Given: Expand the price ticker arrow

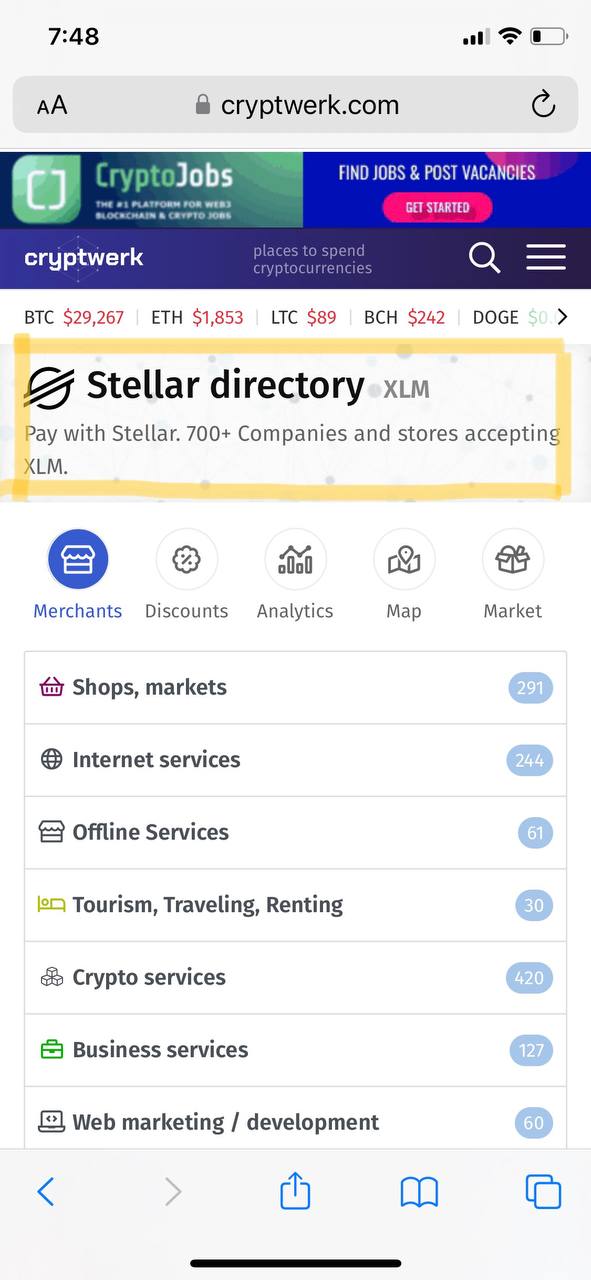Looking at the screenshot, I should tap(562, 317).
